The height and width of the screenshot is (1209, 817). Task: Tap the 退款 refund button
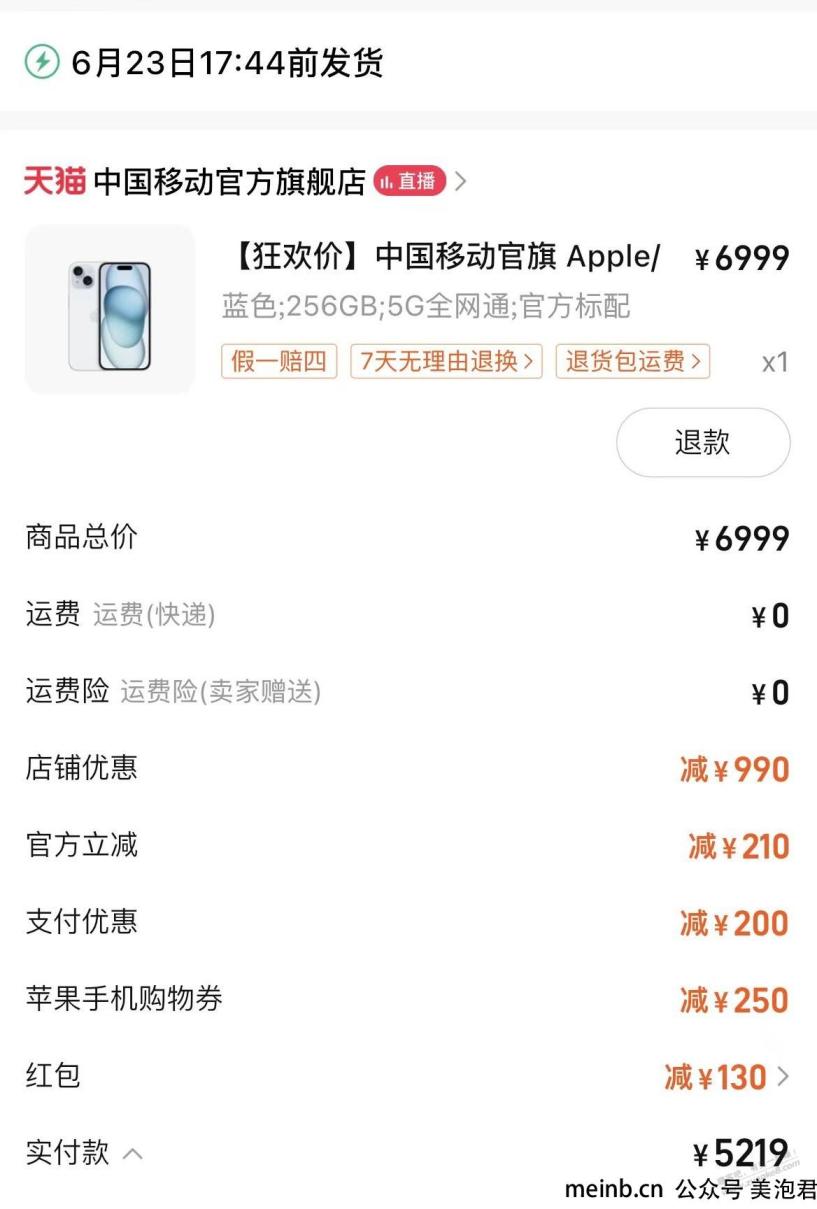[x=703, y=442]
